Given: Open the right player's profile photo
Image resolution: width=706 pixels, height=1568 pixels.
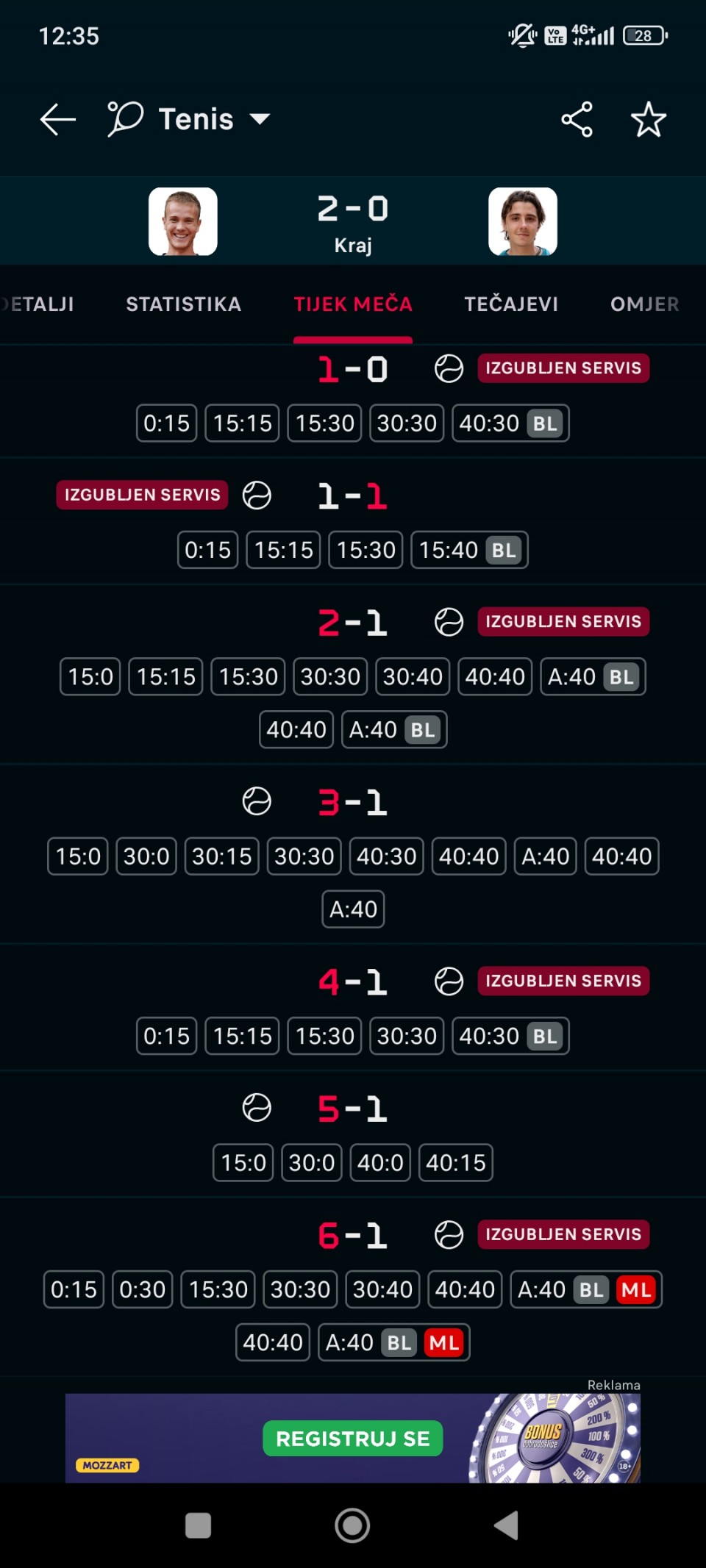Looking at the screenshot, I should (523, 221).
